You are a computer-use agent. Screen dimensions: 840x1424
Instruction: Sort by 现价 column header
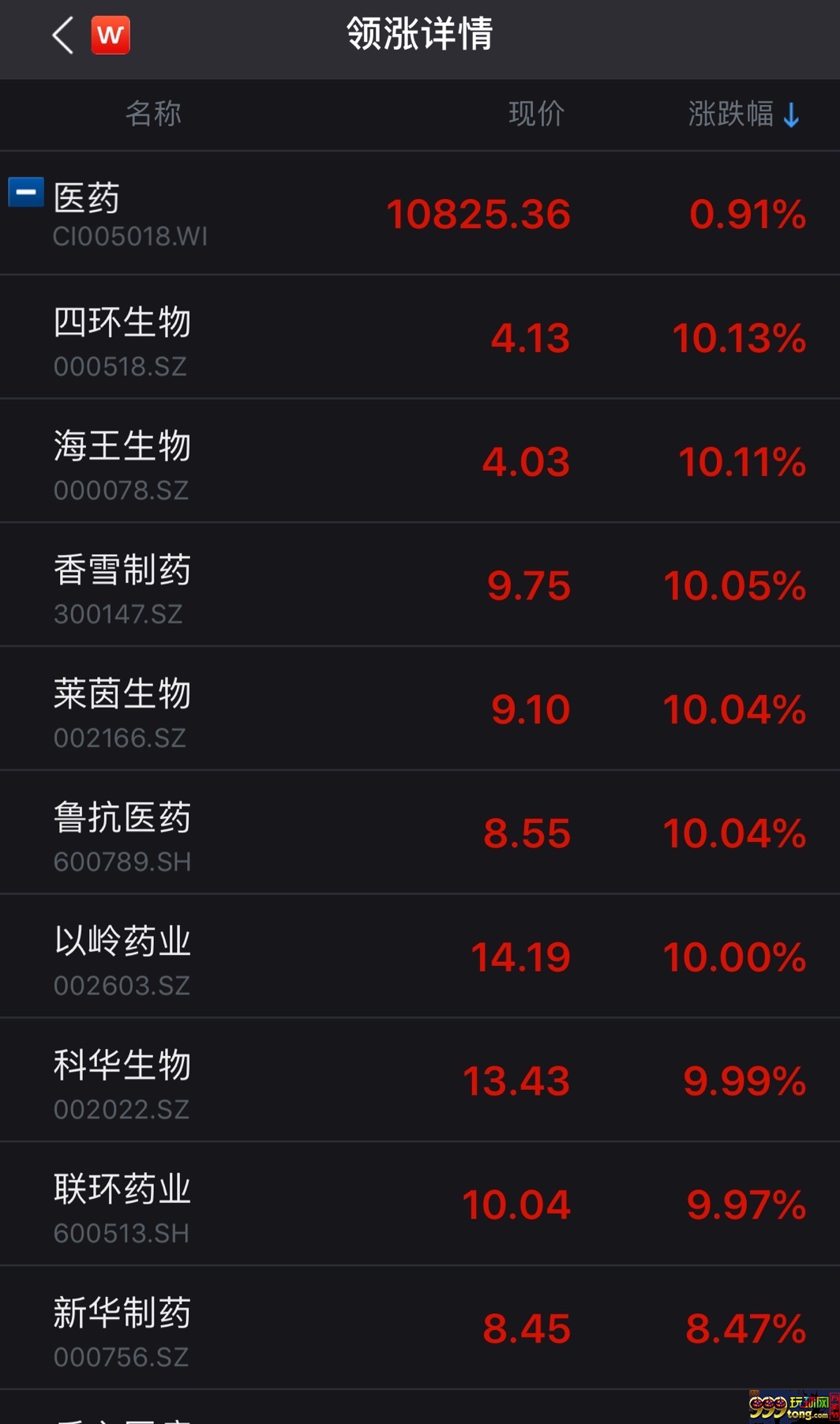click(536, 115)
